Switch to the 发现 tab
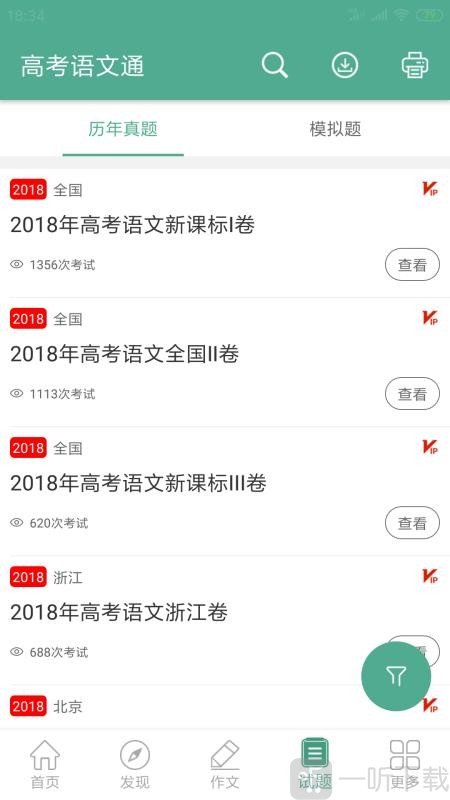This screenshot has width=450, height=800. pos(135,764)
